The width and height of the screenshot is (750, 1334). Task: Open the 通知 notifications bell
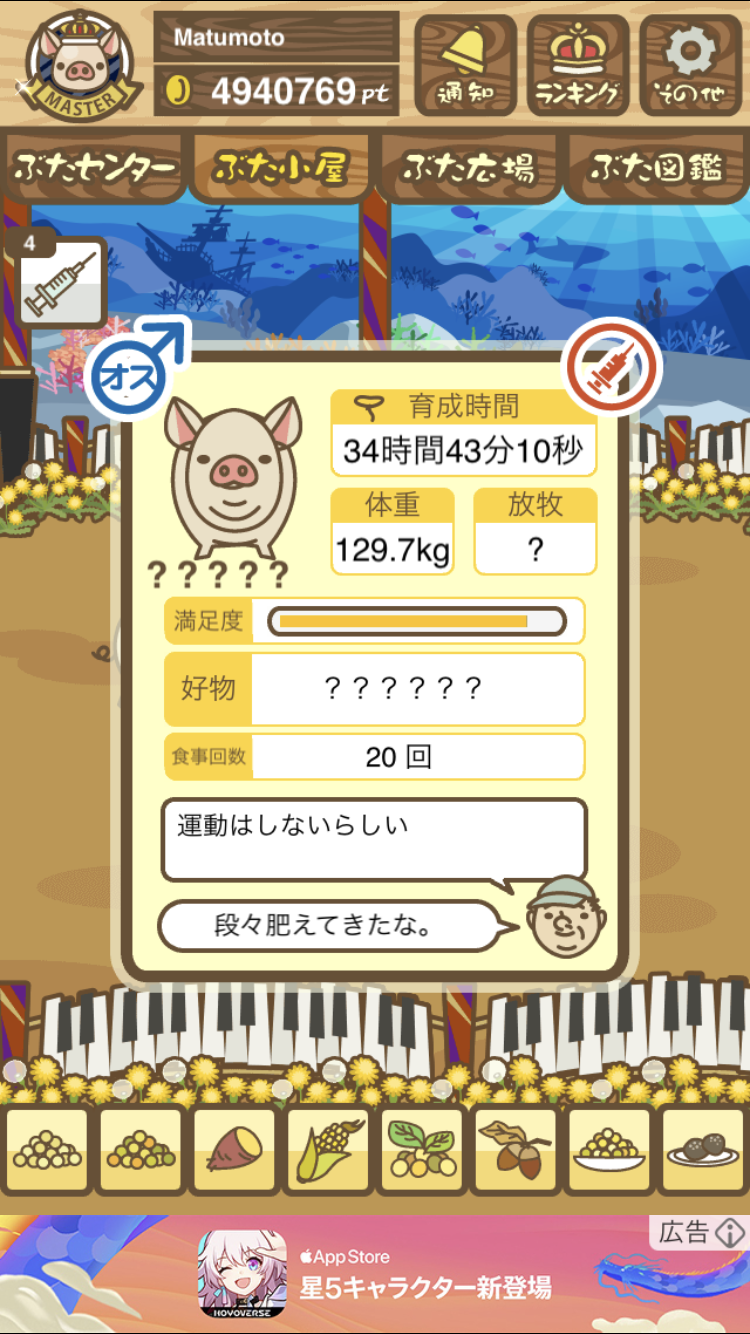click(x=465, y=66)
